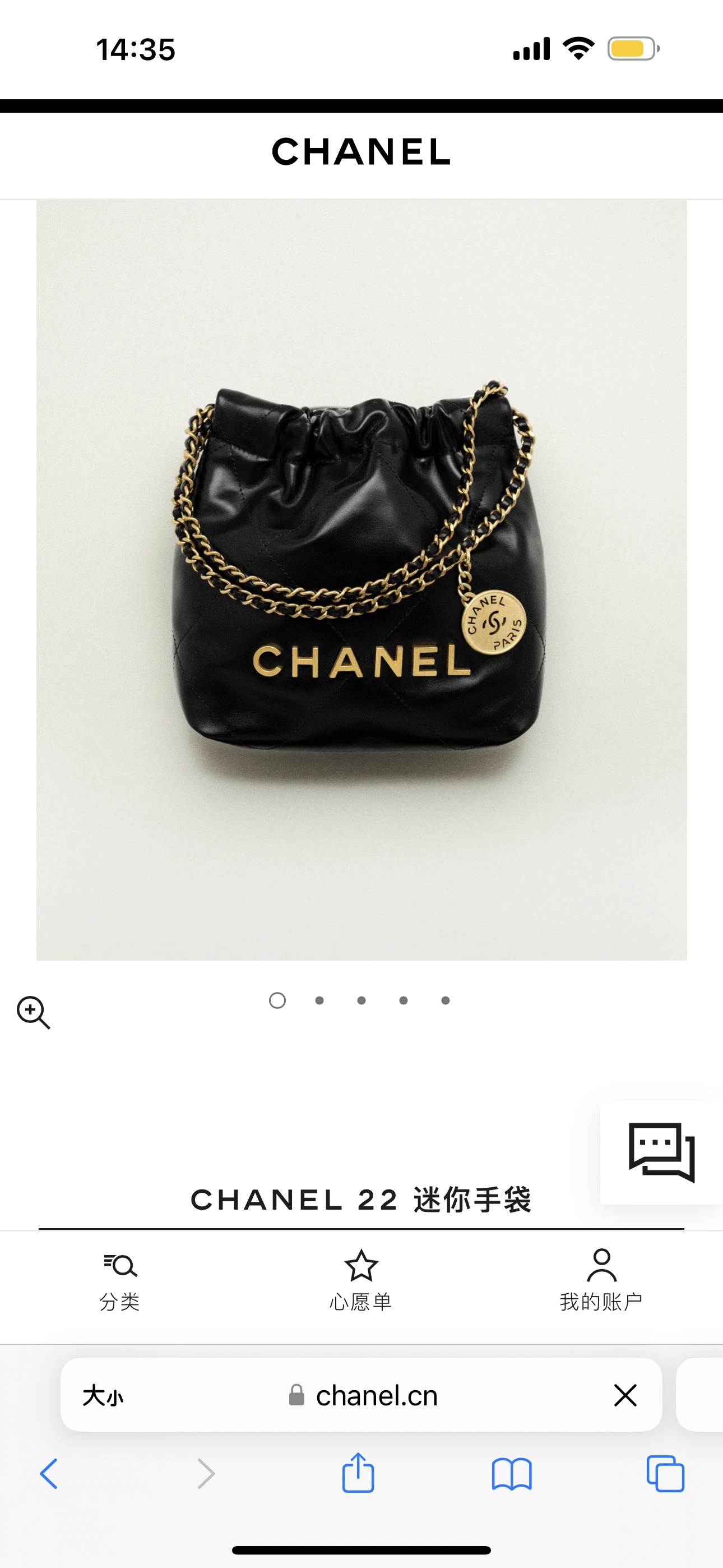The height and width of the screenshot is (1568, 723).
Task: Tap the zoom magnifier icon under the image
Action: click(33, 1012)
